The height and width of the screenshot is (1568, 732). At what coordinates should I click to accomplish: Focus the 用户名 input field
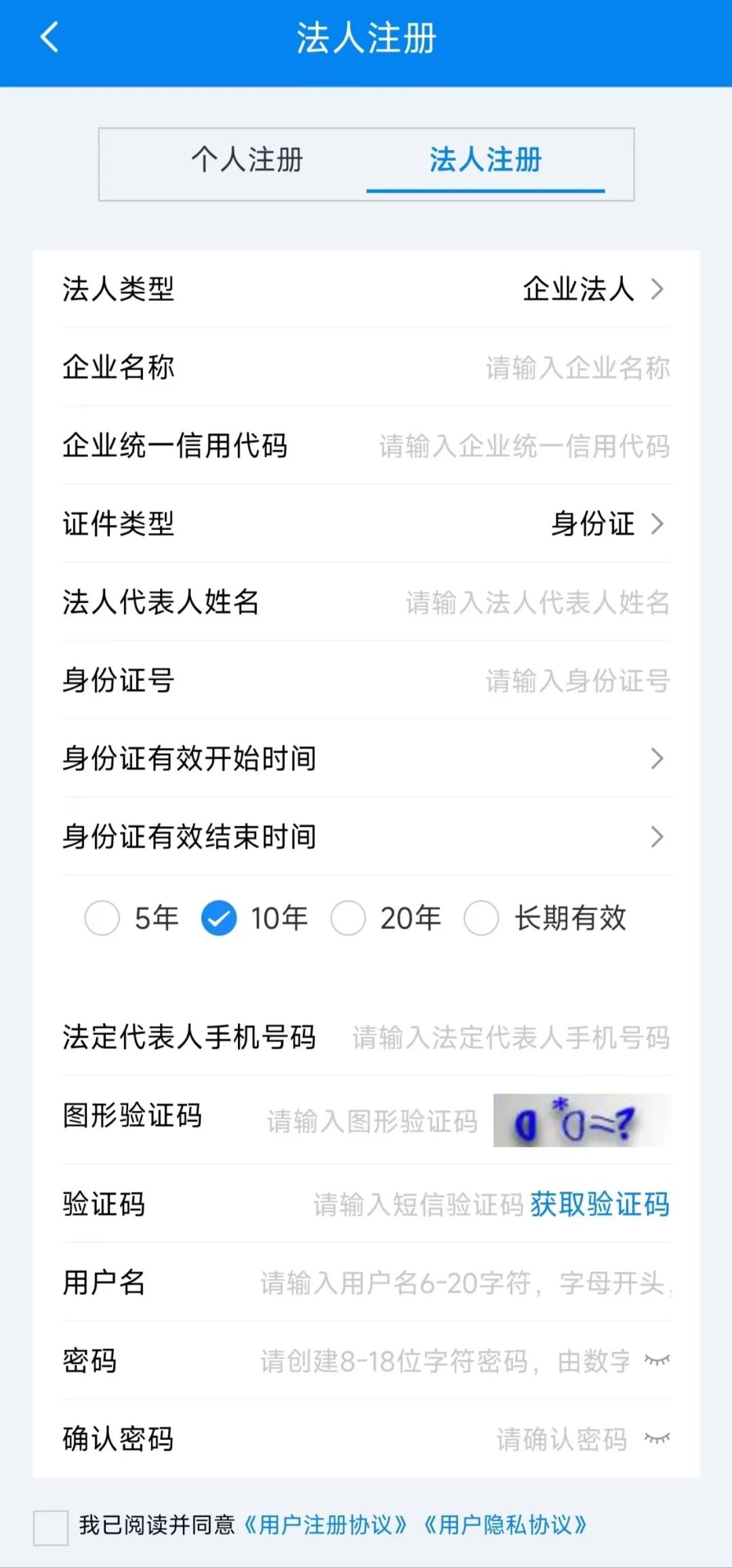[x=464, y=1283]
